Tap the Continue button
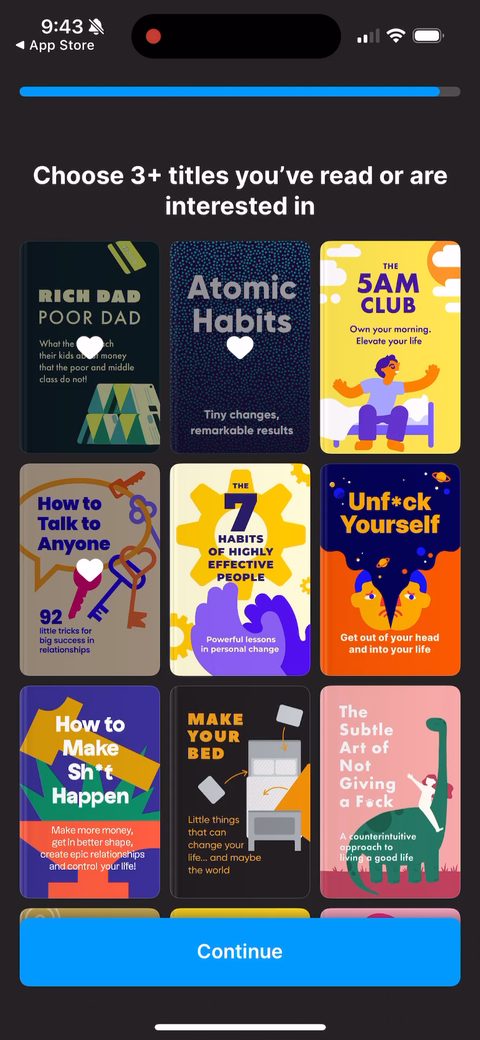480x1040 pixels. coord(240,951)
